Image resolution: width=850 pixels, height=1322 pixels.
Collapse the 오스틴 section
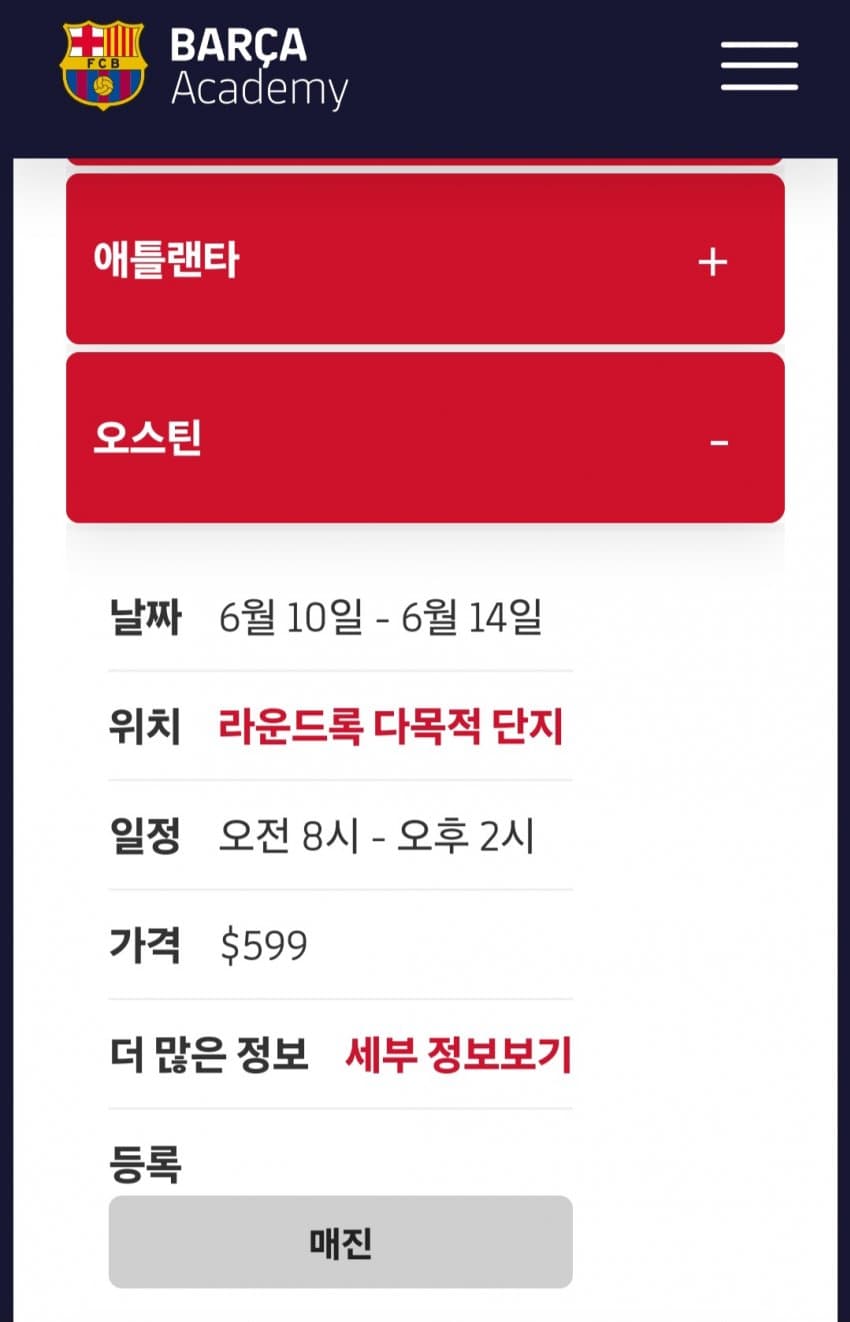pyautogui.click(x=718, y=441)
